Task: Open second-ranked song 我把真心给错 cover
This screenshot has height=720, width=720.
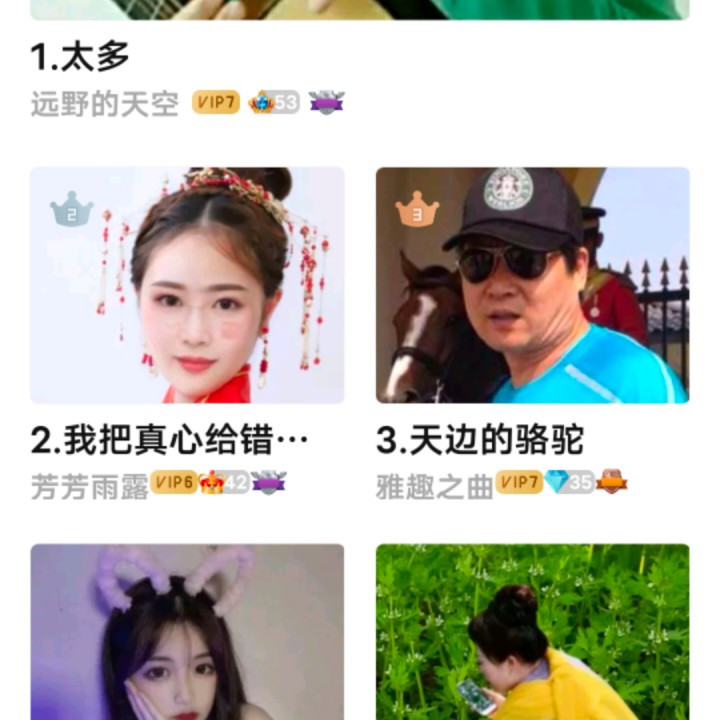Action: pos(187,285)
